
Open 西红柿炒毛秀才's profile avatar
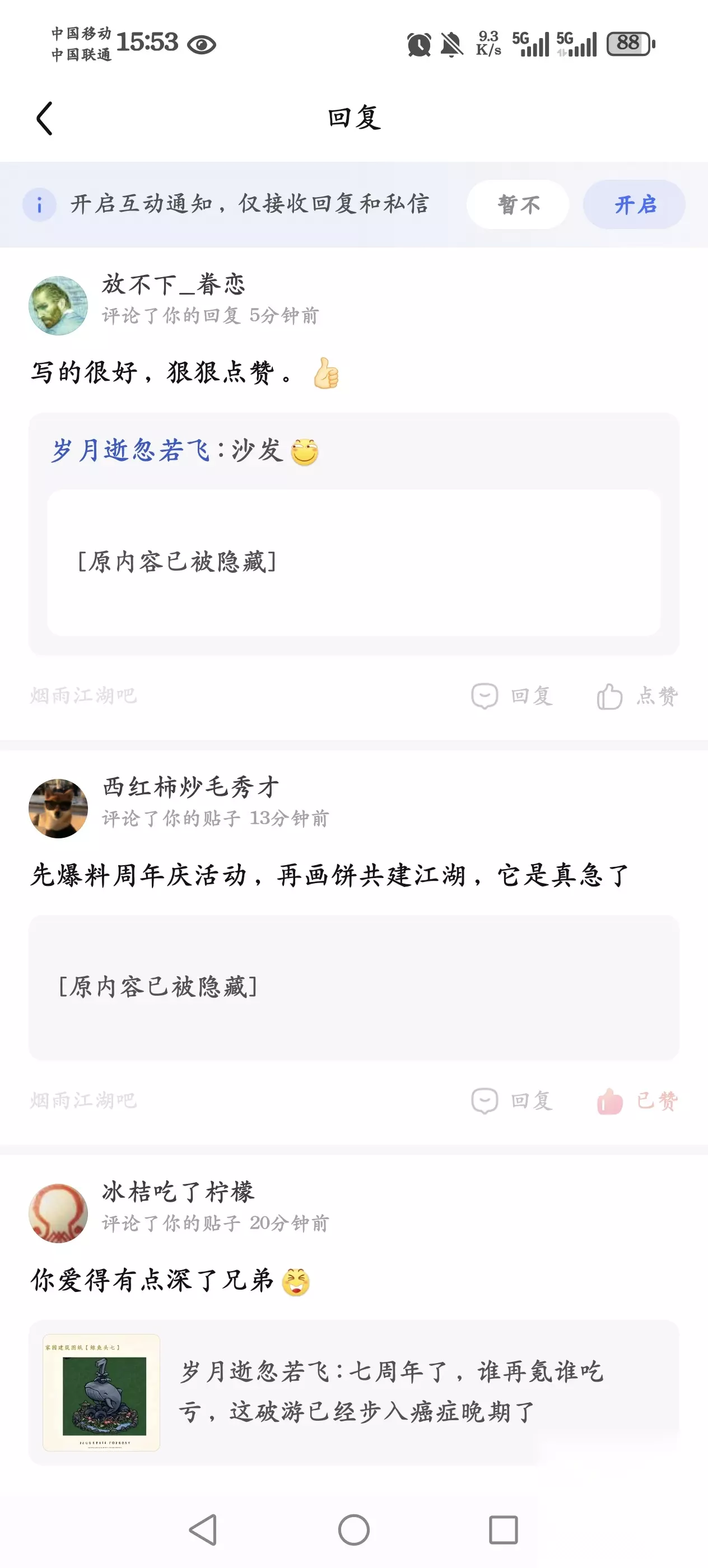[x=58, y=808]
